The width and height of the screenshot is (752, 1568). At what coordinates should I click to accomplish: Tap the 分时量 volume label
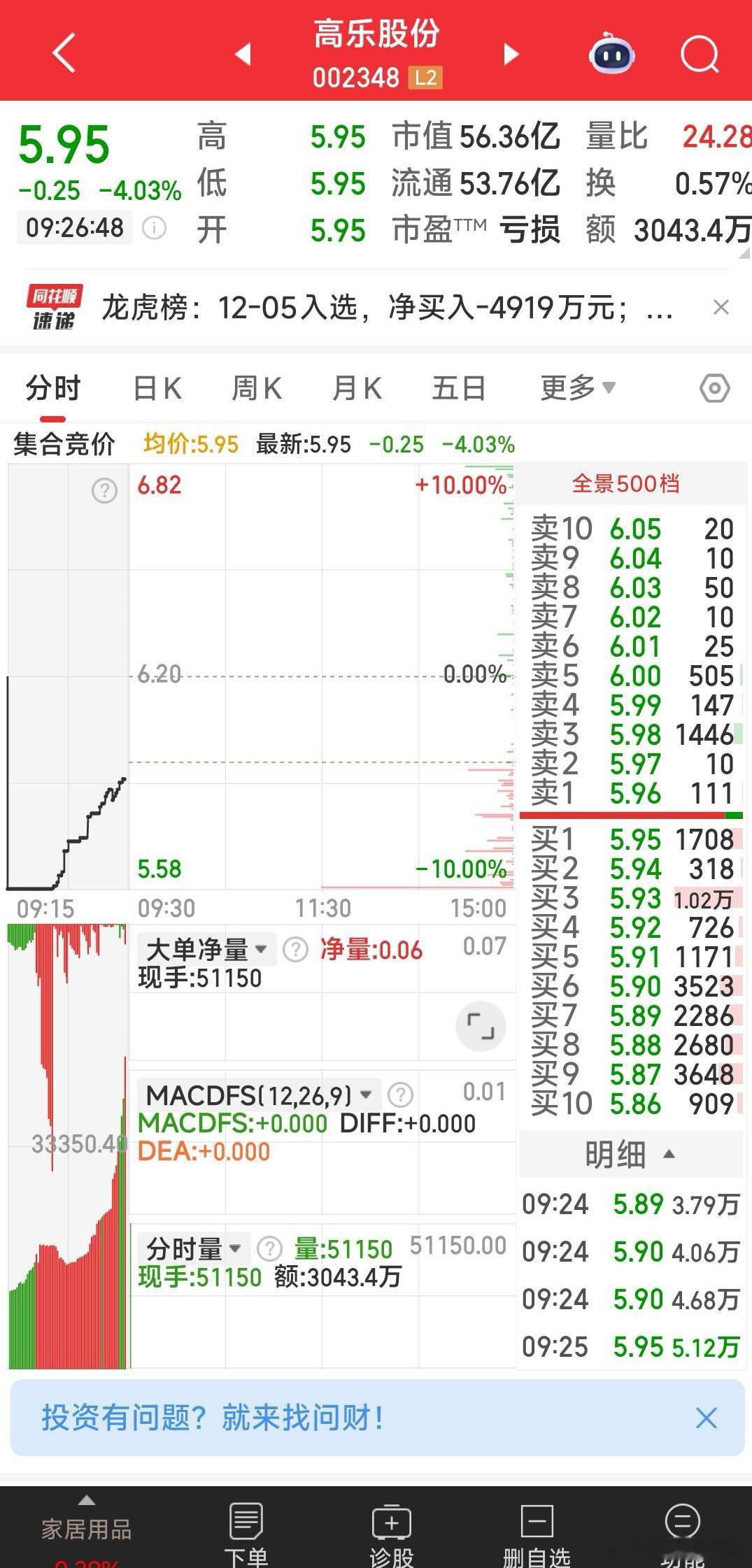coord(187,1248)
